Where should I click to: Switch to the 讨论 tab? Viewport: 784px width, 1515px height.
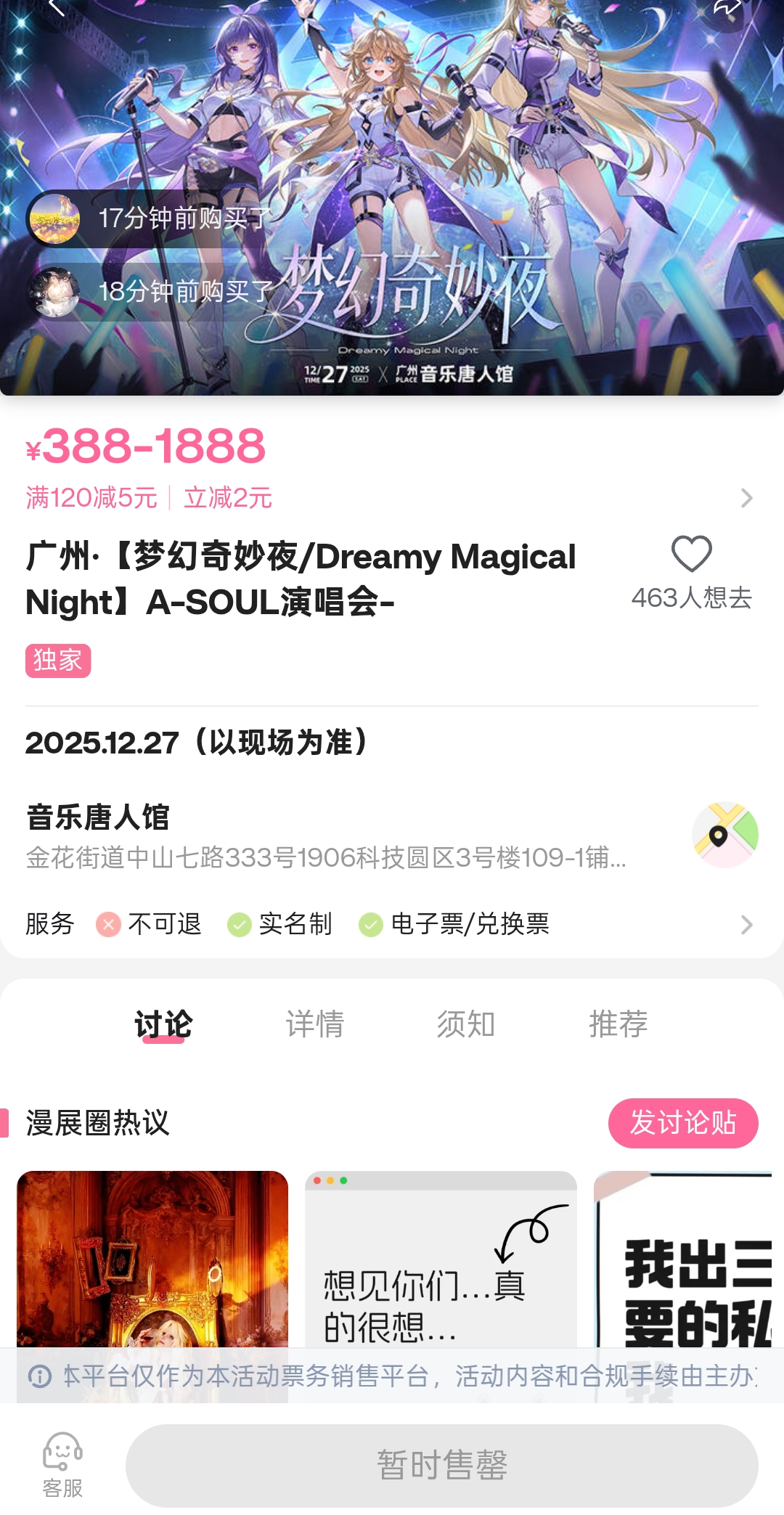click(163, 1024)
